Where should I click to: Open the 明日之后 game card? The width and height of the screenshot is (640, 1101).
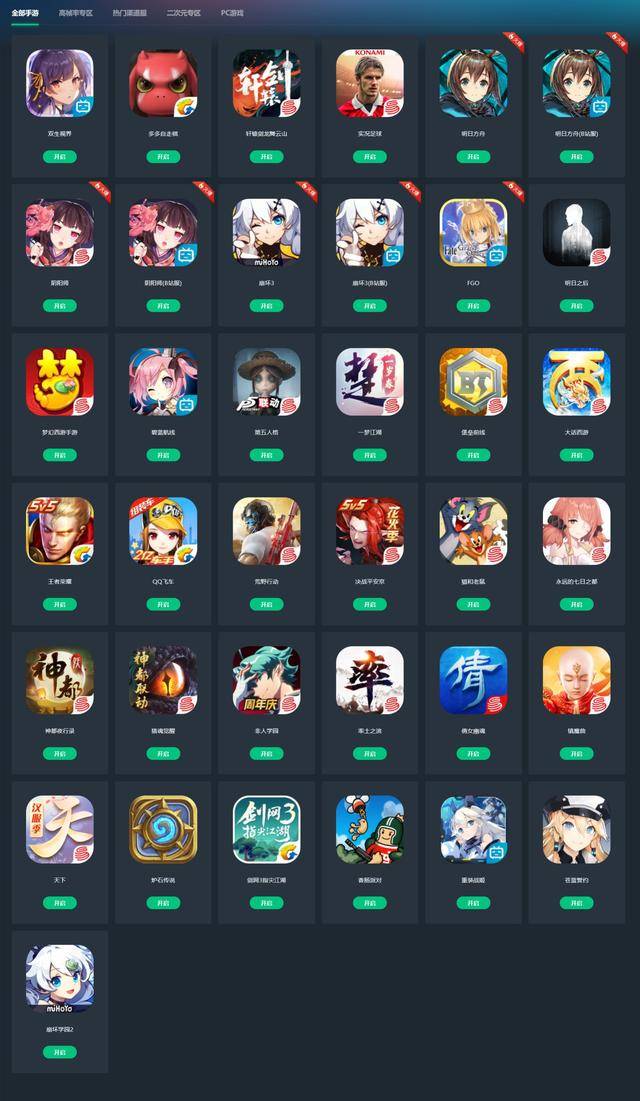[576, 233]
